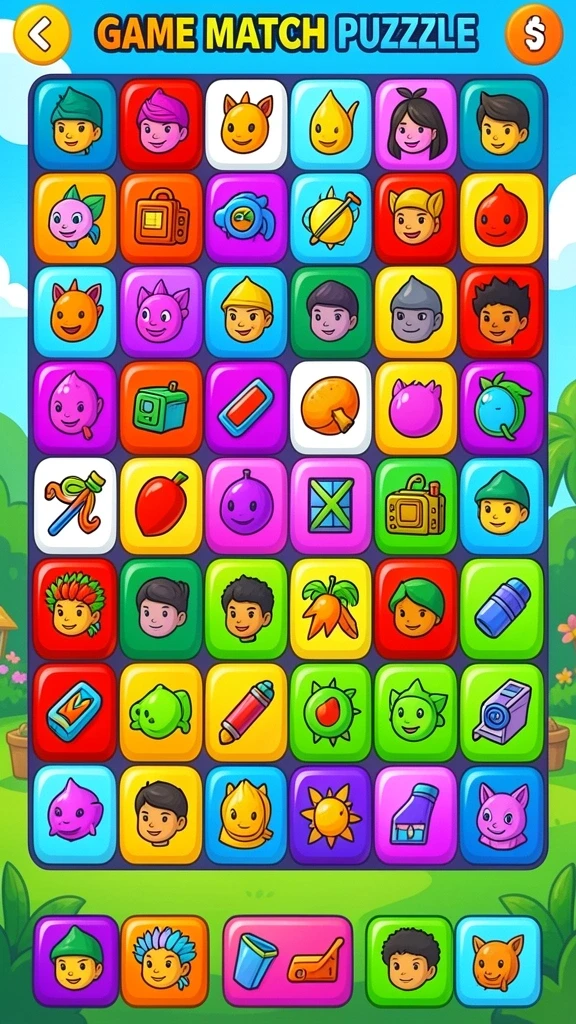Viewport: 576px width, 1024px height.
Task: Select the wide pink tray tile with cup
Action: coord(287,961)
